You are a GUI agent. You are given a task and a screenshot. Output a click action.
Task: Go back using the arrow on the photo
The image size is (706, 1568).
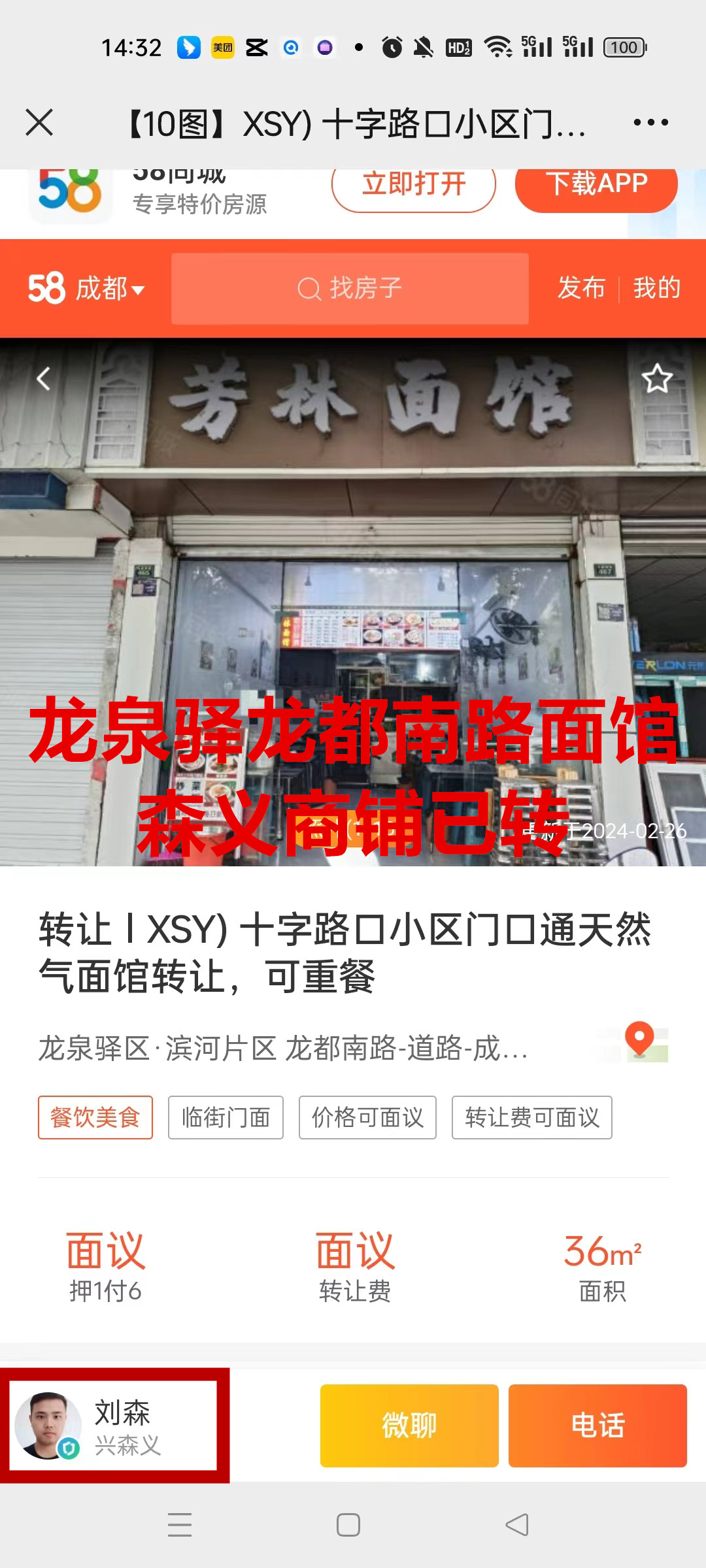click(43, 378)
